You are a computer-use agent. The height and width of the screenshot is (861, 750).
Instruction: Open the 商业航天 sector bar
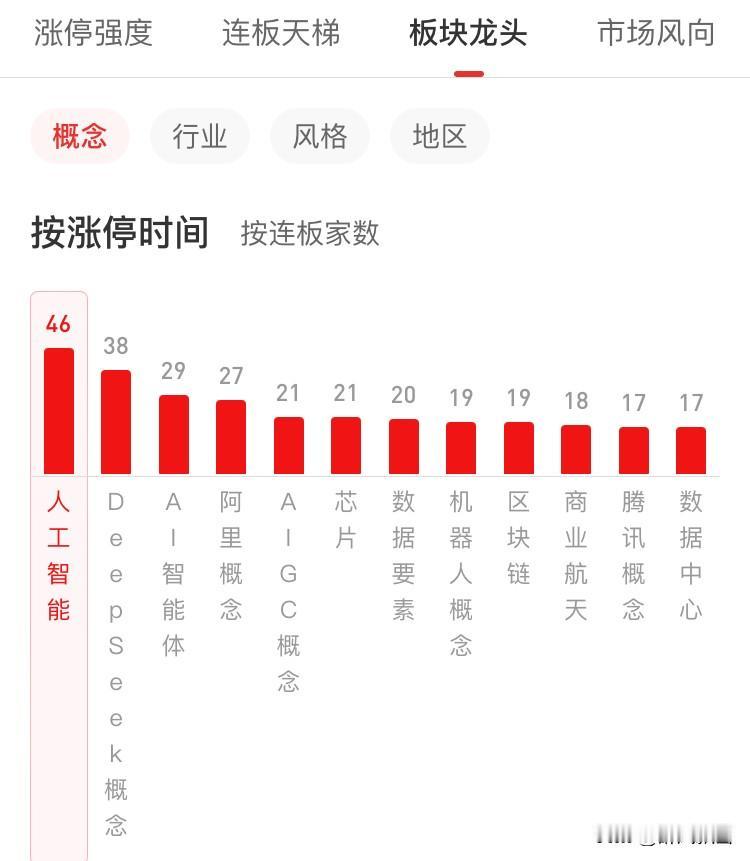[576, 451]
